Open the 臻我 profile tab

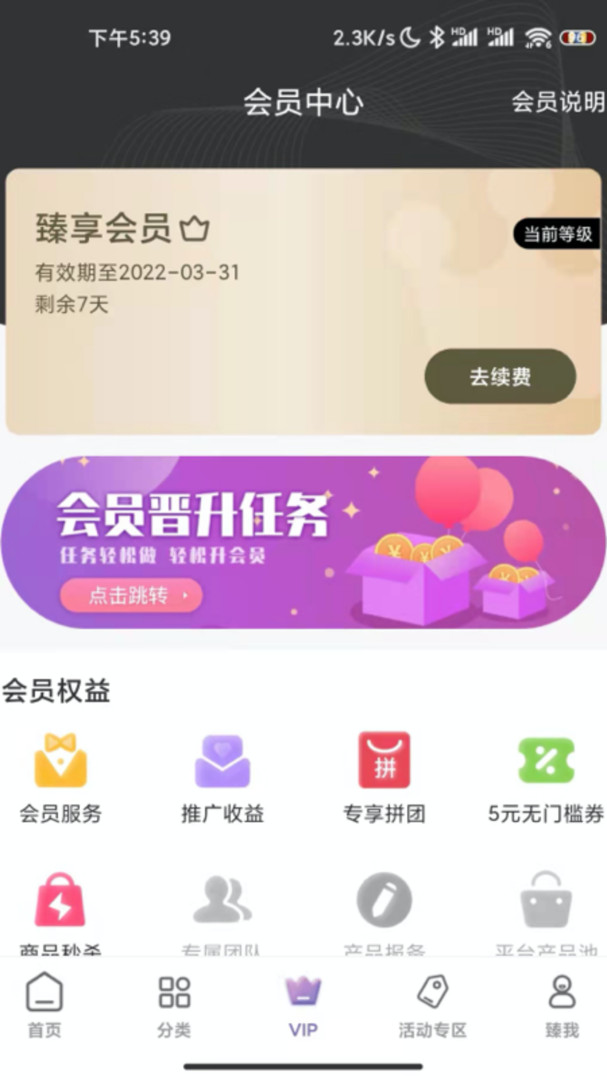pyautogui.click(x=562, y=1006)
